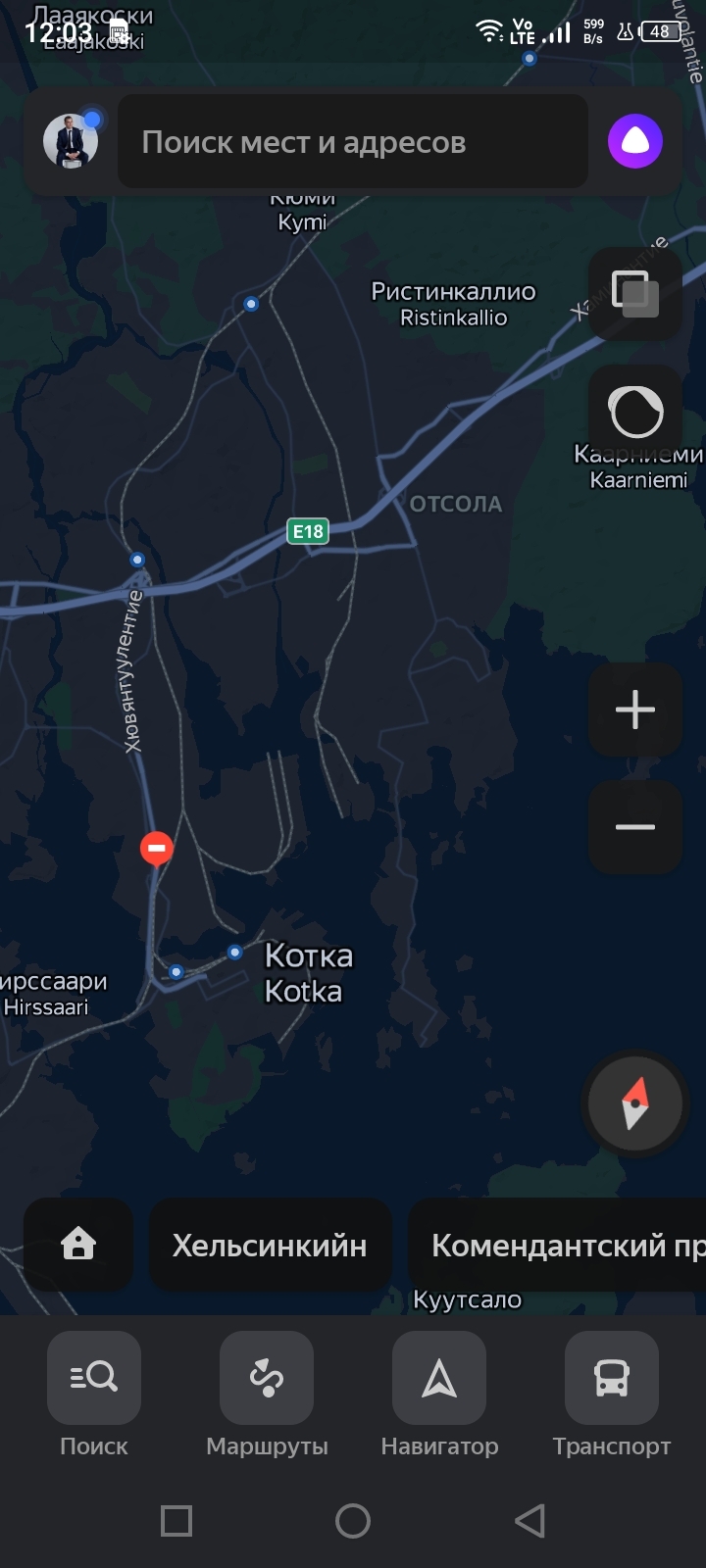Image resolution: width=706 pixels, height=1568 pixels.
Task: Open the Поиск tab
Action: click(94, 1394)
